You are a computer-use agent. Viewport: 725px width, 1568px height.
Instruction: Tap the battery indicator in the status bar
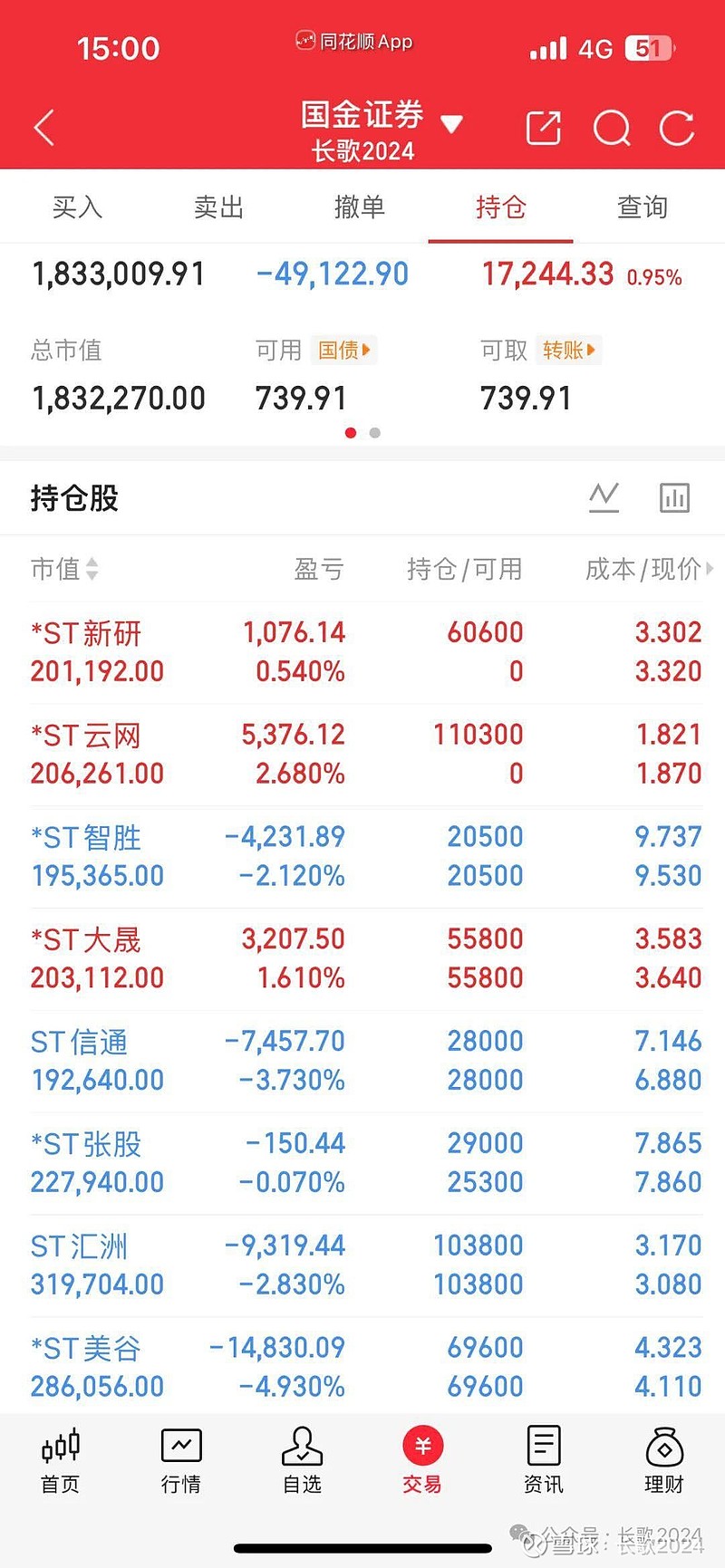pos(650,47)
